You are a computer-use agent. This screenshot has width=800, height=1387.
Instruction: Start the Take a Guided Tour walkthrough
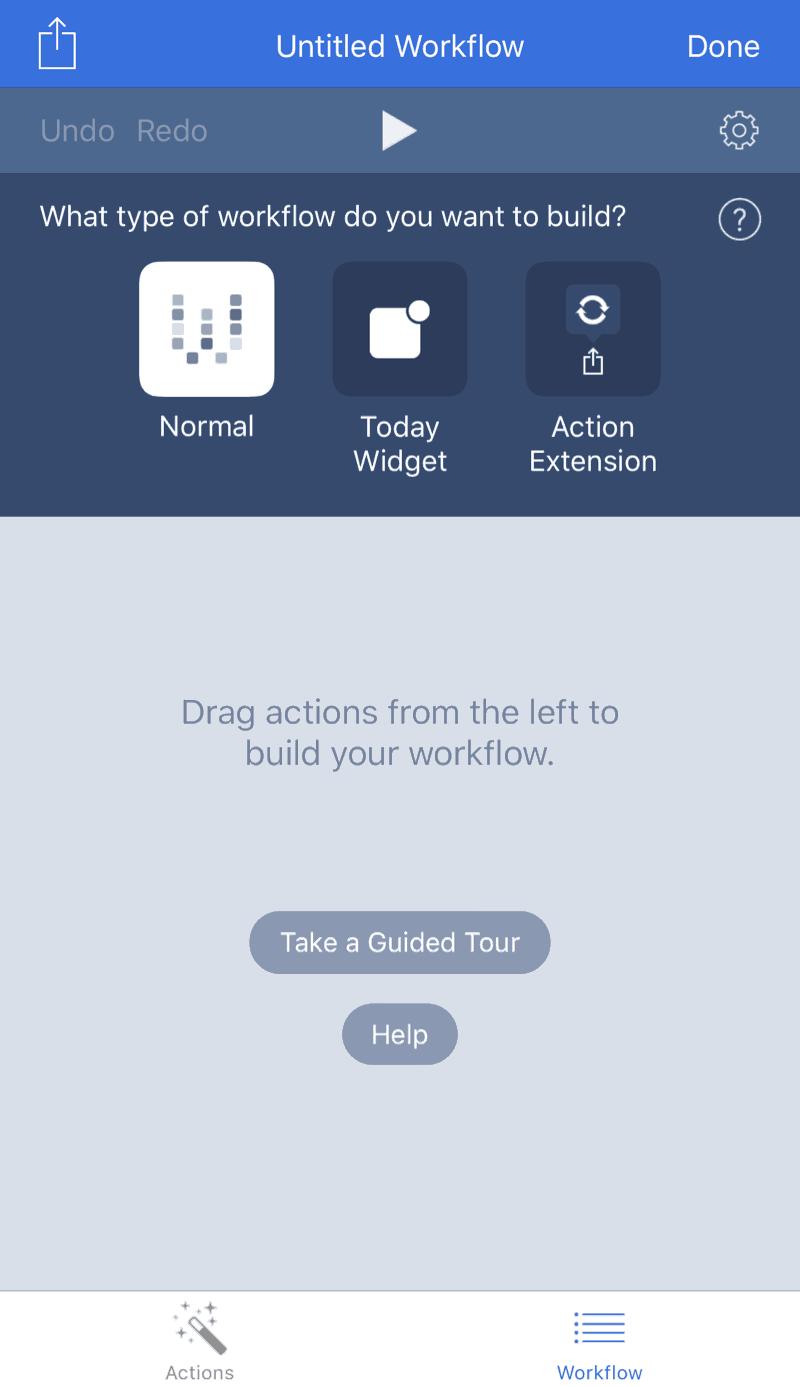[x=399, y=941]
